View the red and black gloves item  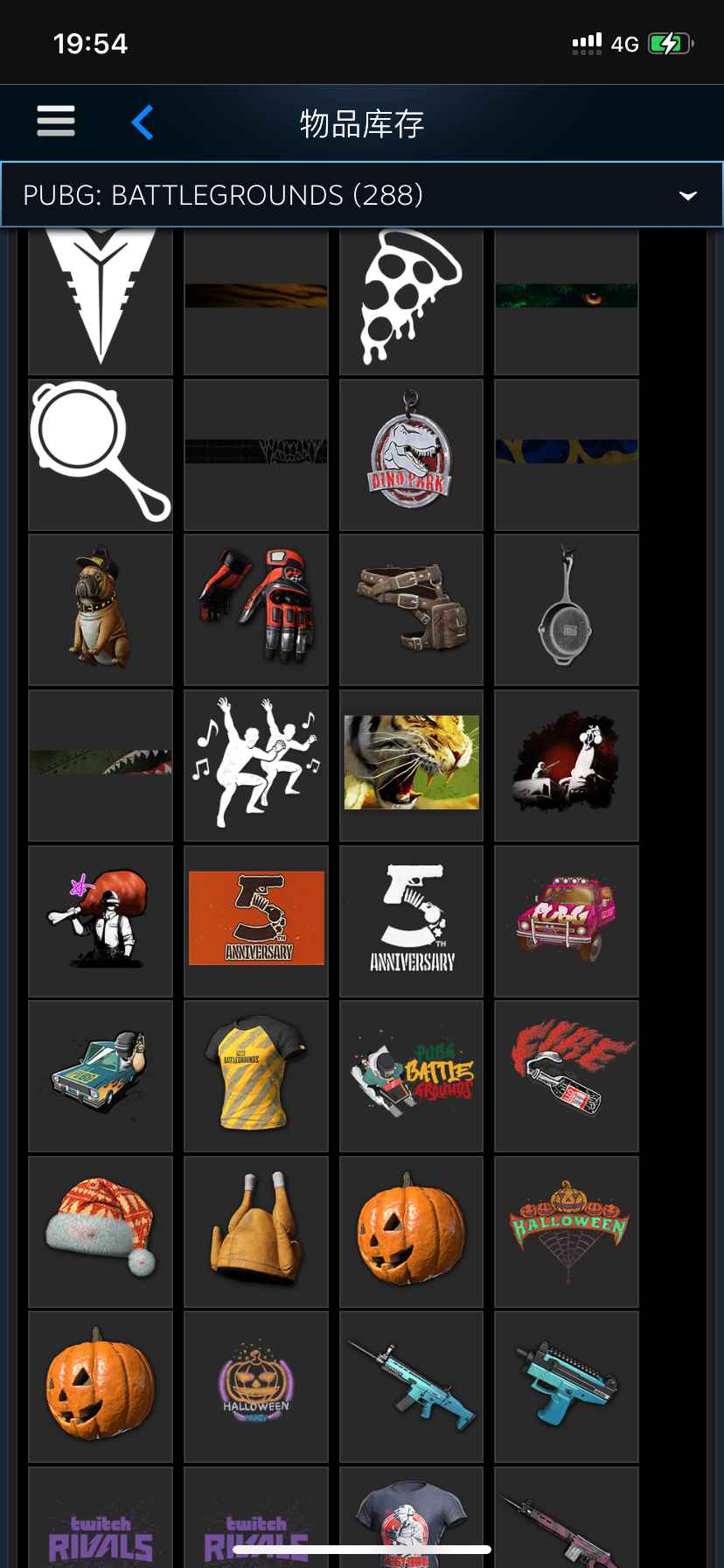coord(256,609)
